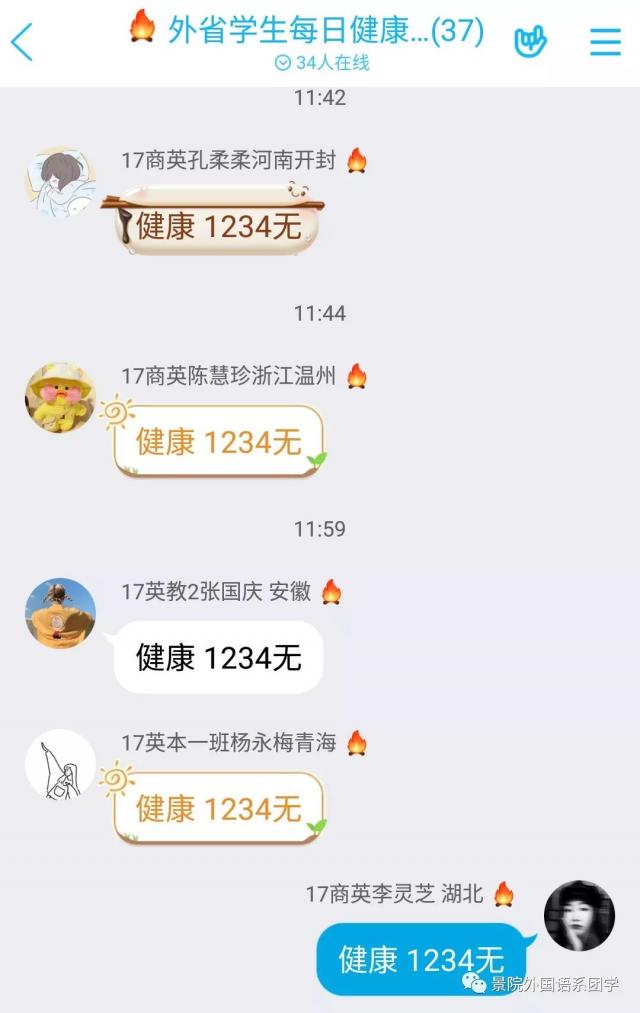Open the group chat menu
This screenshot has width=640, height=1013.
605,41
